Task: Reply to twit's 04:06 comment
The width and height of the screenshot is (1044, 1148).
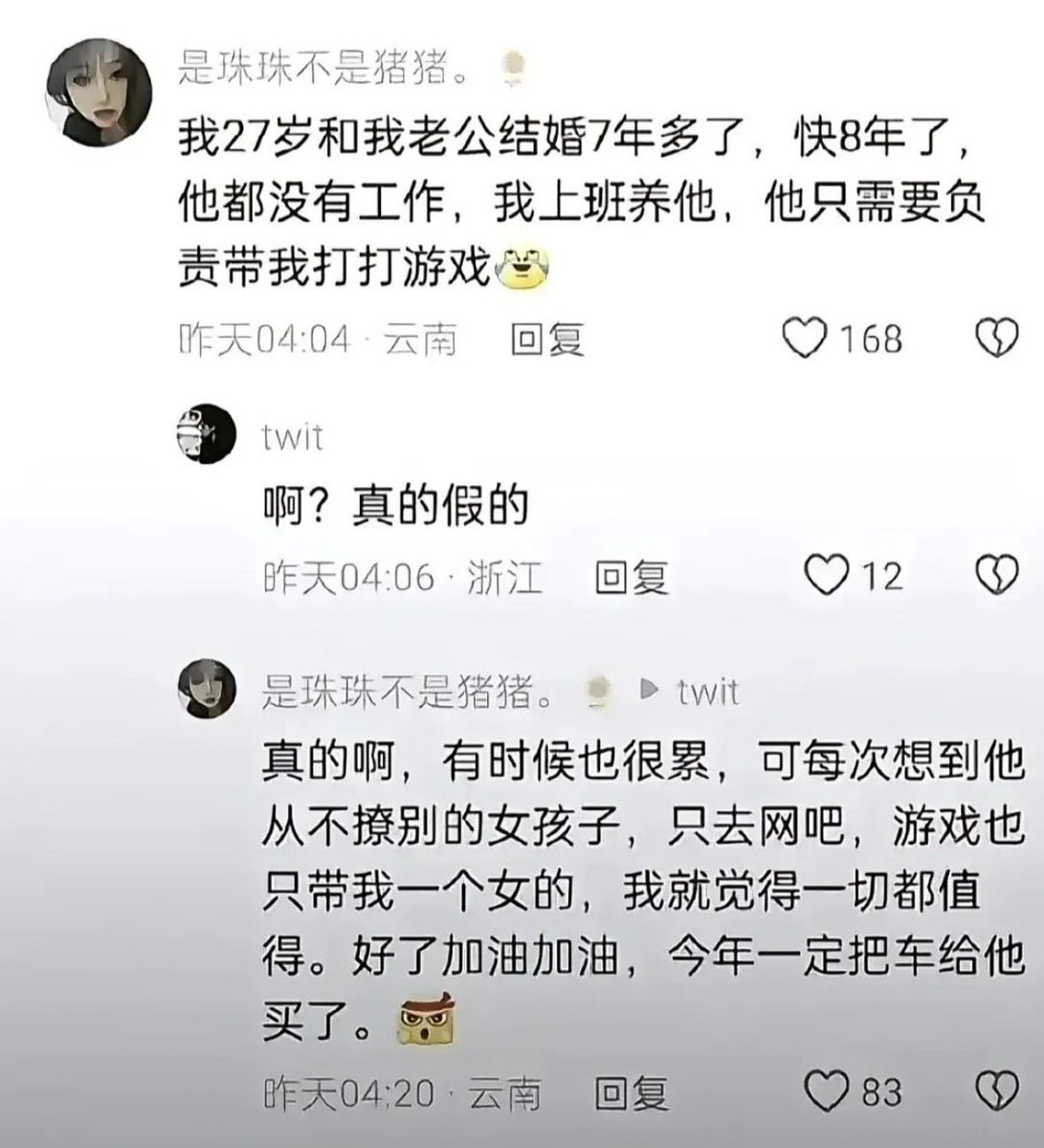Action: click(631, 577)
